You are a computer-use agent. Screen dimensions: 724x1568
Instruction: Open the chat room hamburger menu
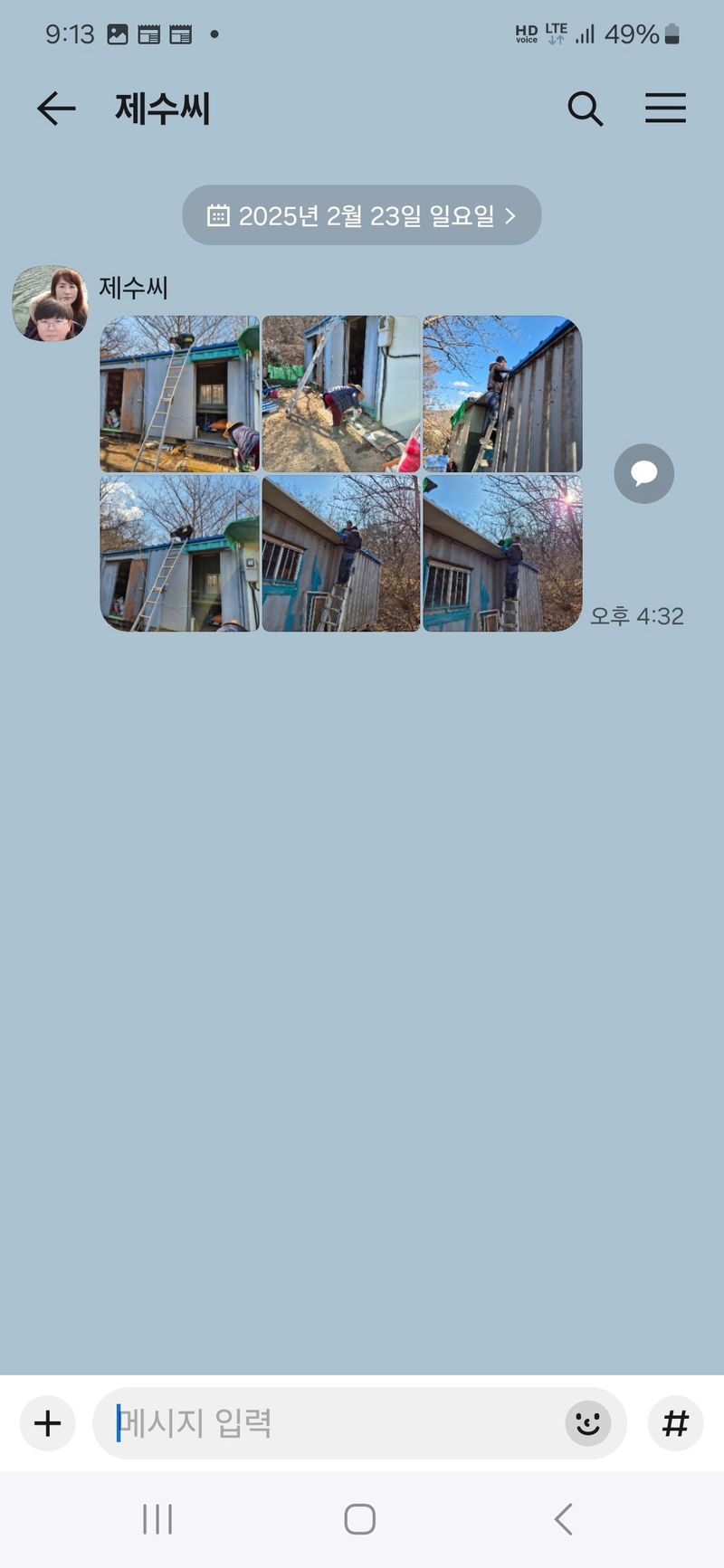pyautogui.click(x=665, y=109)
